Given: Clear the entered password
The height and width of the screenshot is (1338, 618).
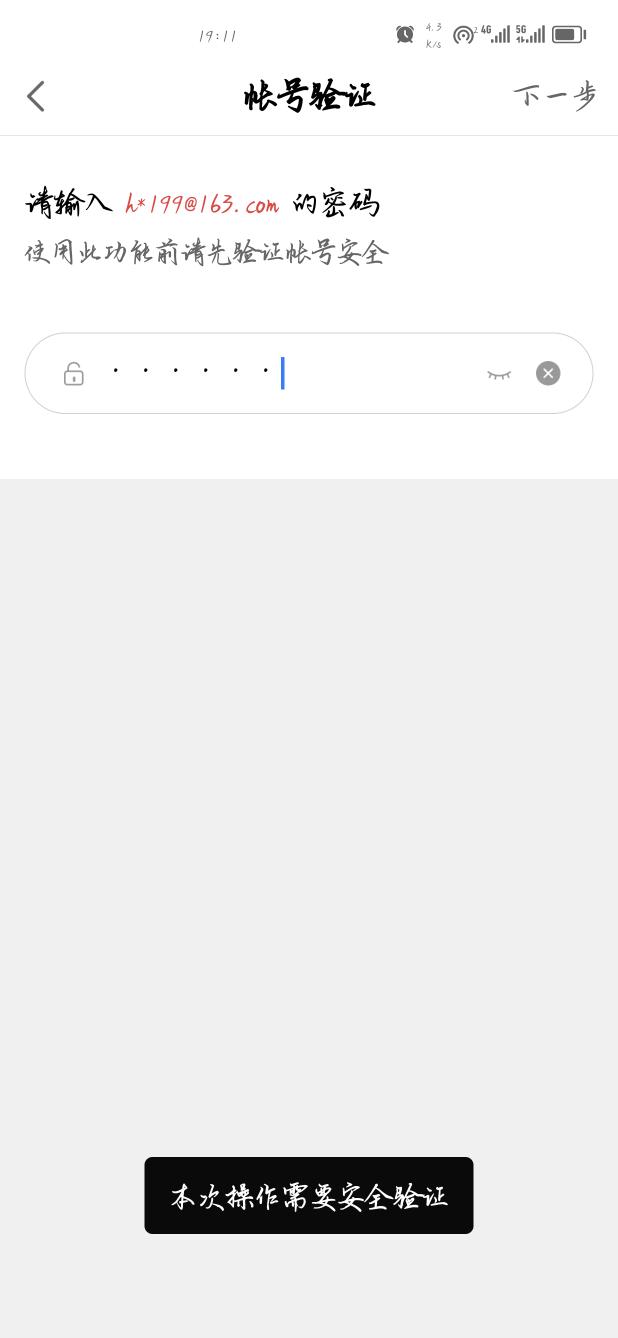Looking at the screenshot, I should [548, 373].
